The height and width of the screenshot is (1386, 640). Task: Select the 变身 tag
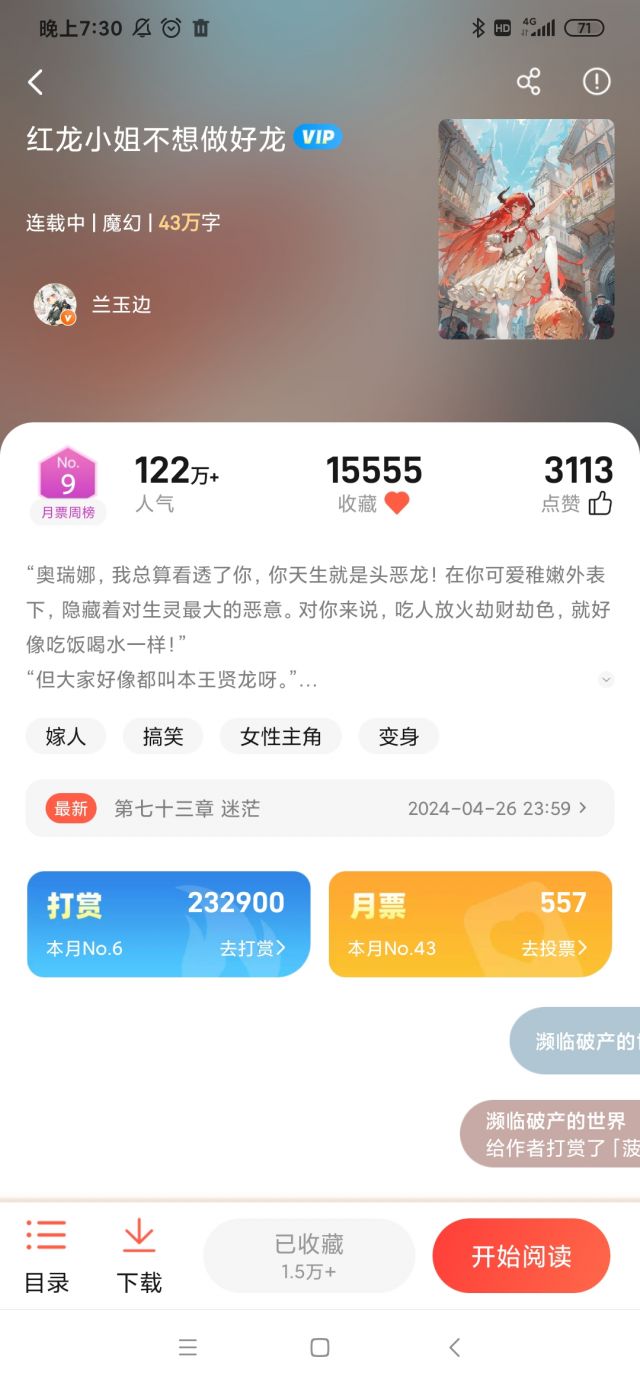tap(398, 737)
